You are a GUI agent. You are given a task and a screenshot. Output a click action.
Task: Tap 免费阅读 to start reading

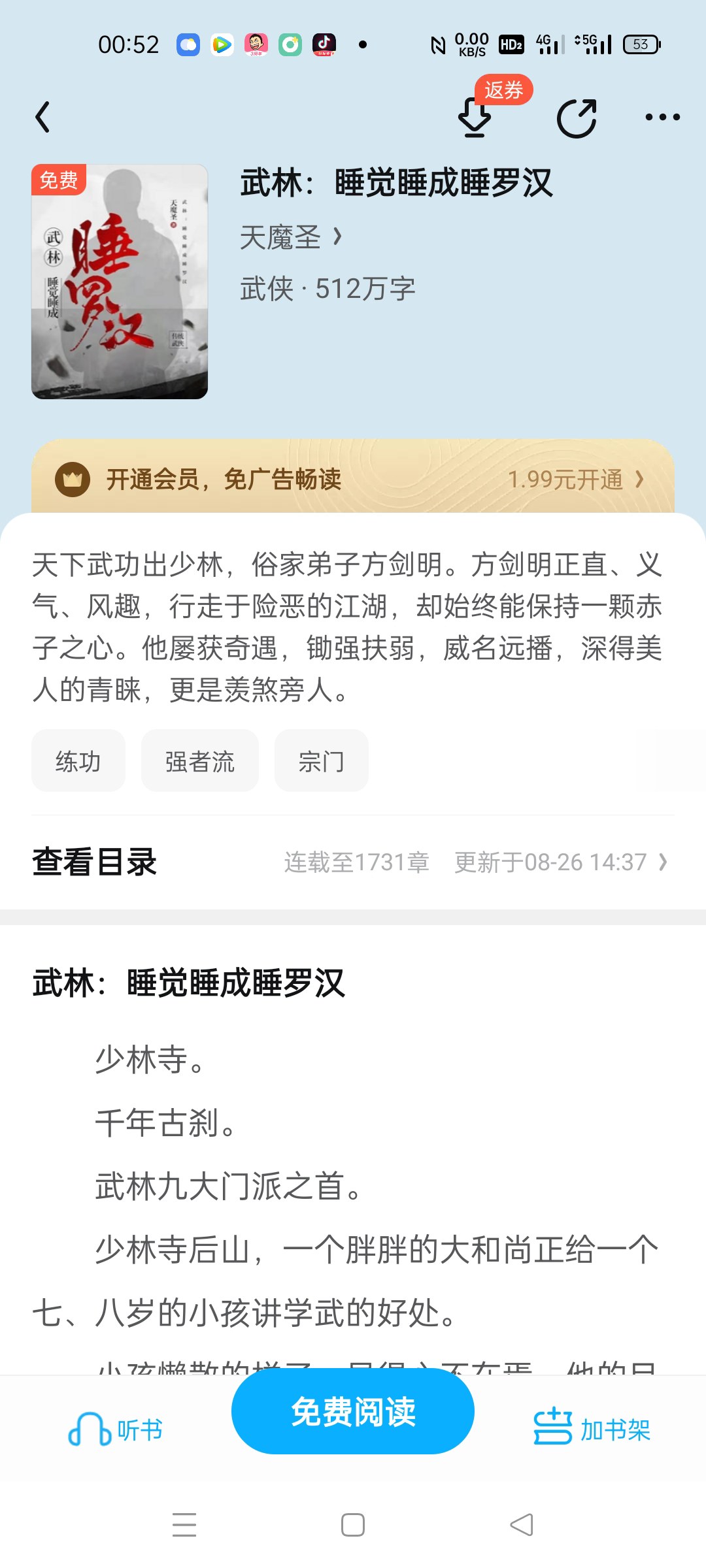point(353,1411)
